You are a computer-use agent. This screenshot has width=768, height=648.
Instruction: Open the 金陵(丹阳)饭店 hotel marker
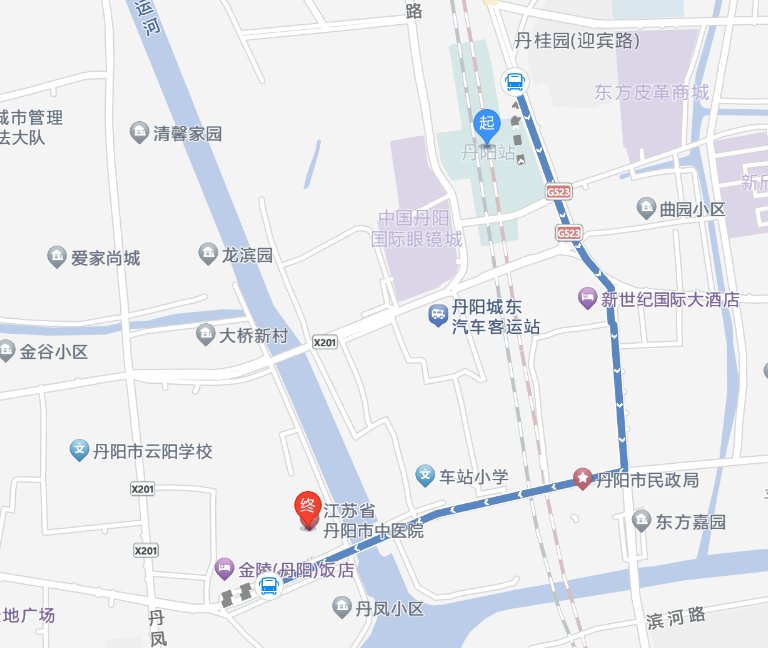[225, 570]
